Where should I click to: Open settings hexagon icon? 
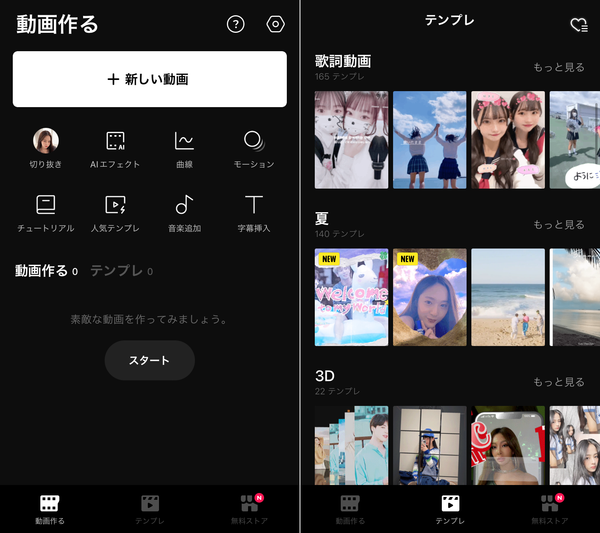pyautogui.click(x=276, y=24)
